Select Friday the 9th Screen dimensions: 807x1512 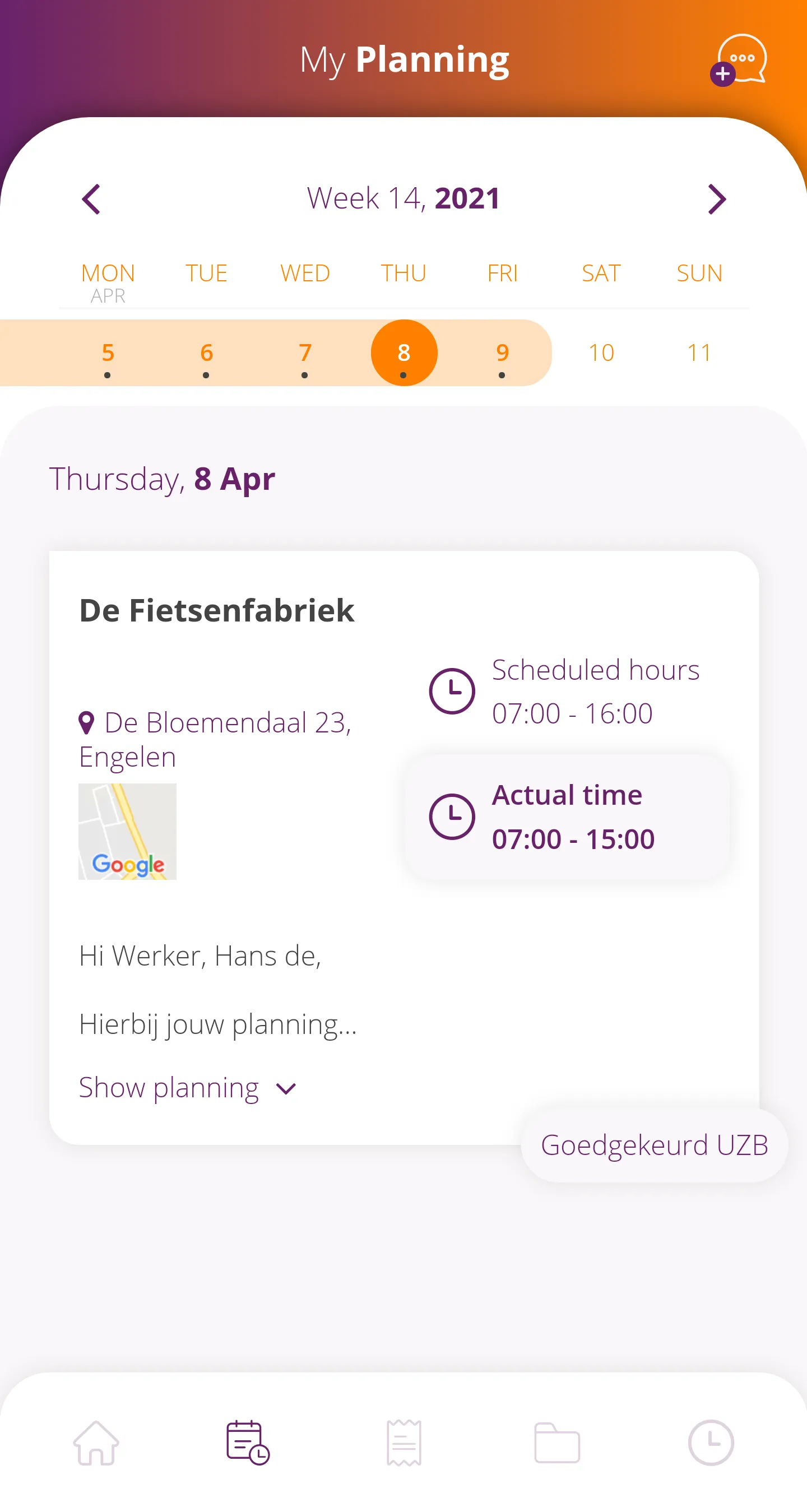502,353
